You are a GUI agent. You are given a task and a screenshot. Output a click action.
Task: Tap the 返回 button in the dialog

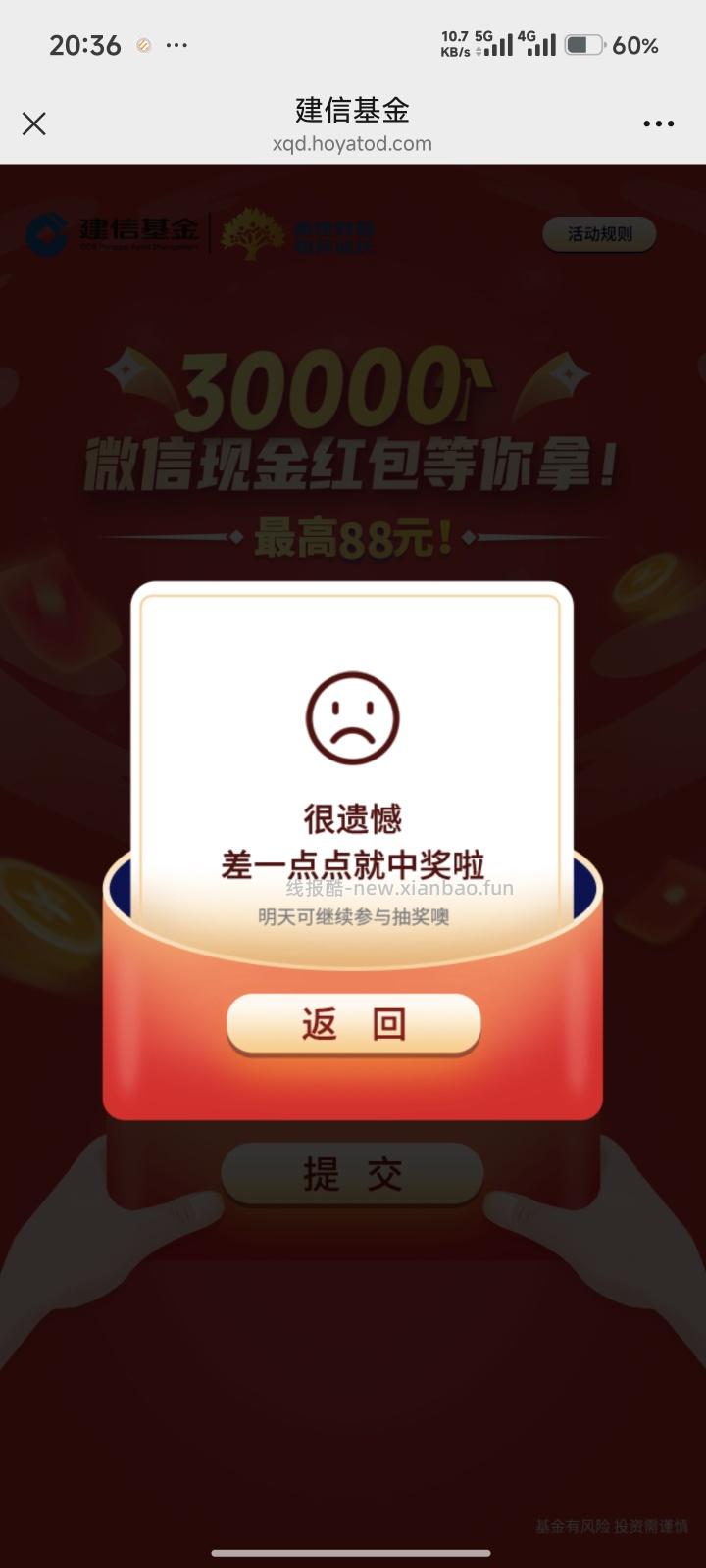[x=353, y=1024]
